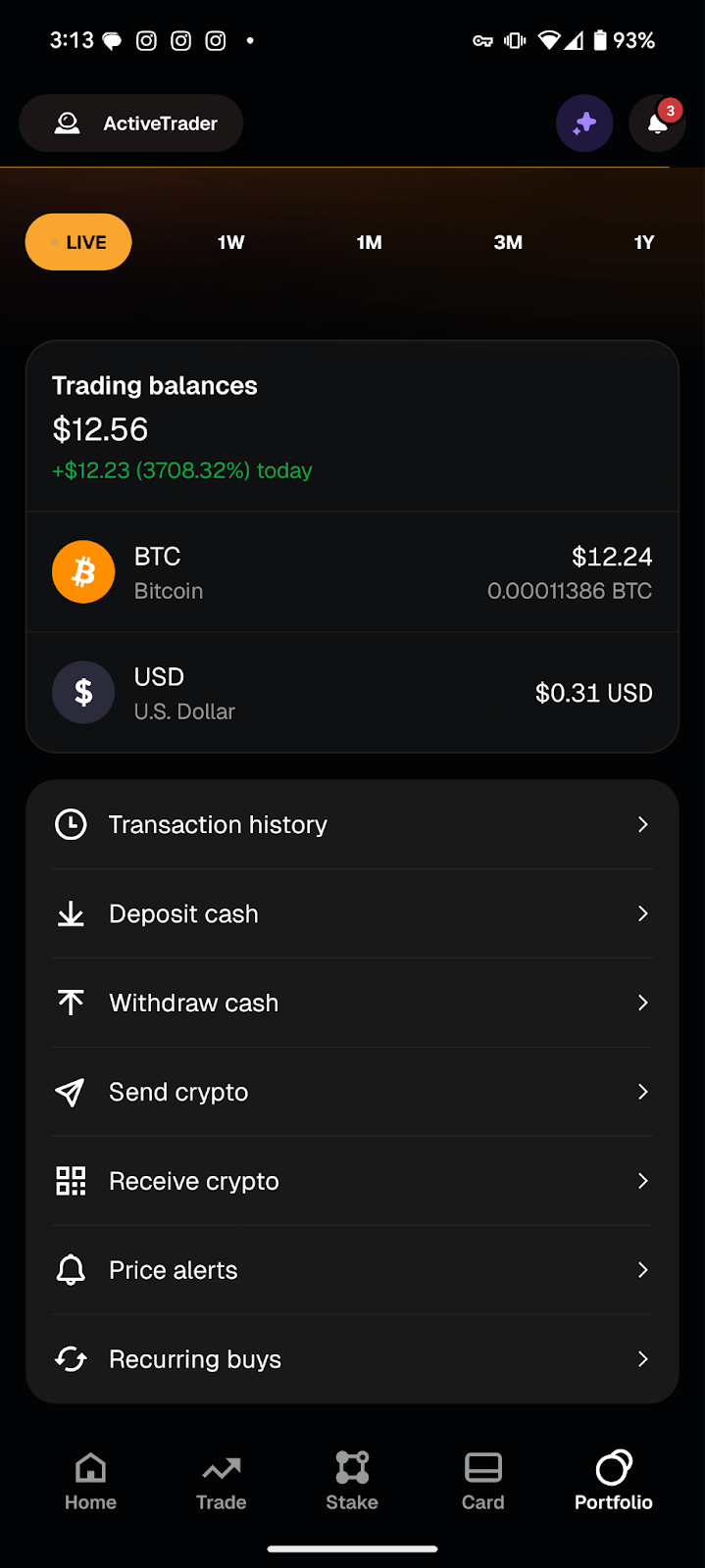Open Transaction history
Screen dimensions: 705x1568
click(x=352, y=824)
